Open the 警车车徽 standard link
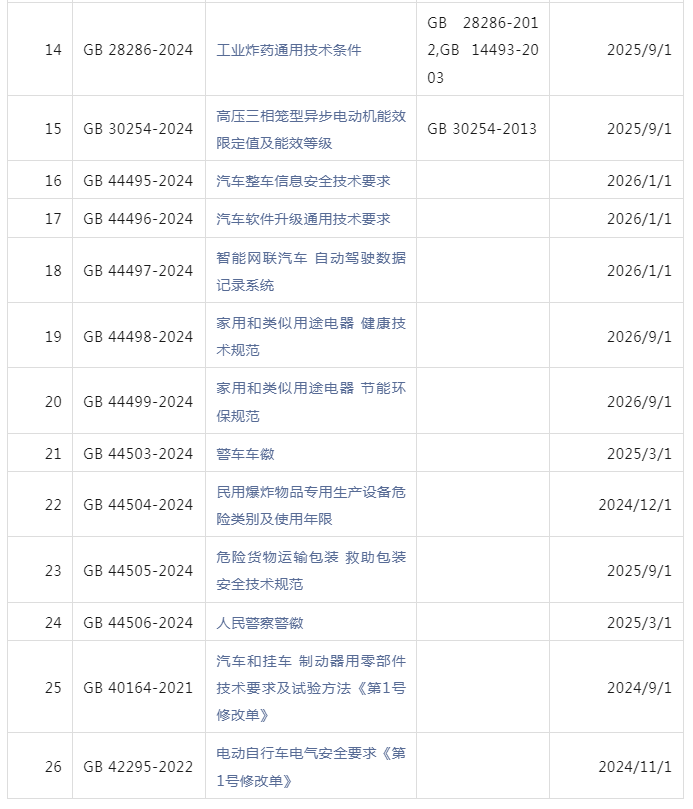The image size is (693, 809). (x=245, y=454)
